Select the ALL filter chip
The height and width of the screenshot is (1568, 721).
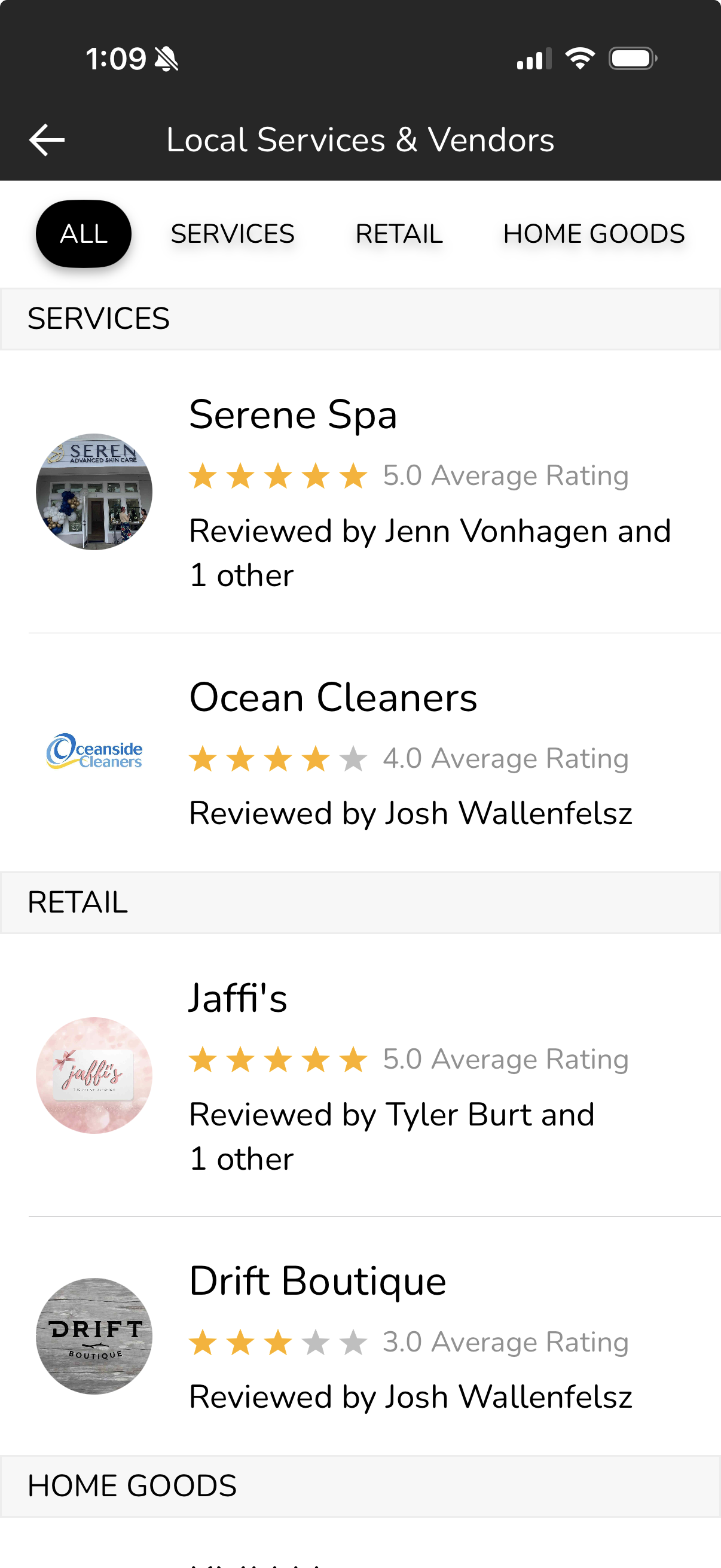tap(83, 234)
